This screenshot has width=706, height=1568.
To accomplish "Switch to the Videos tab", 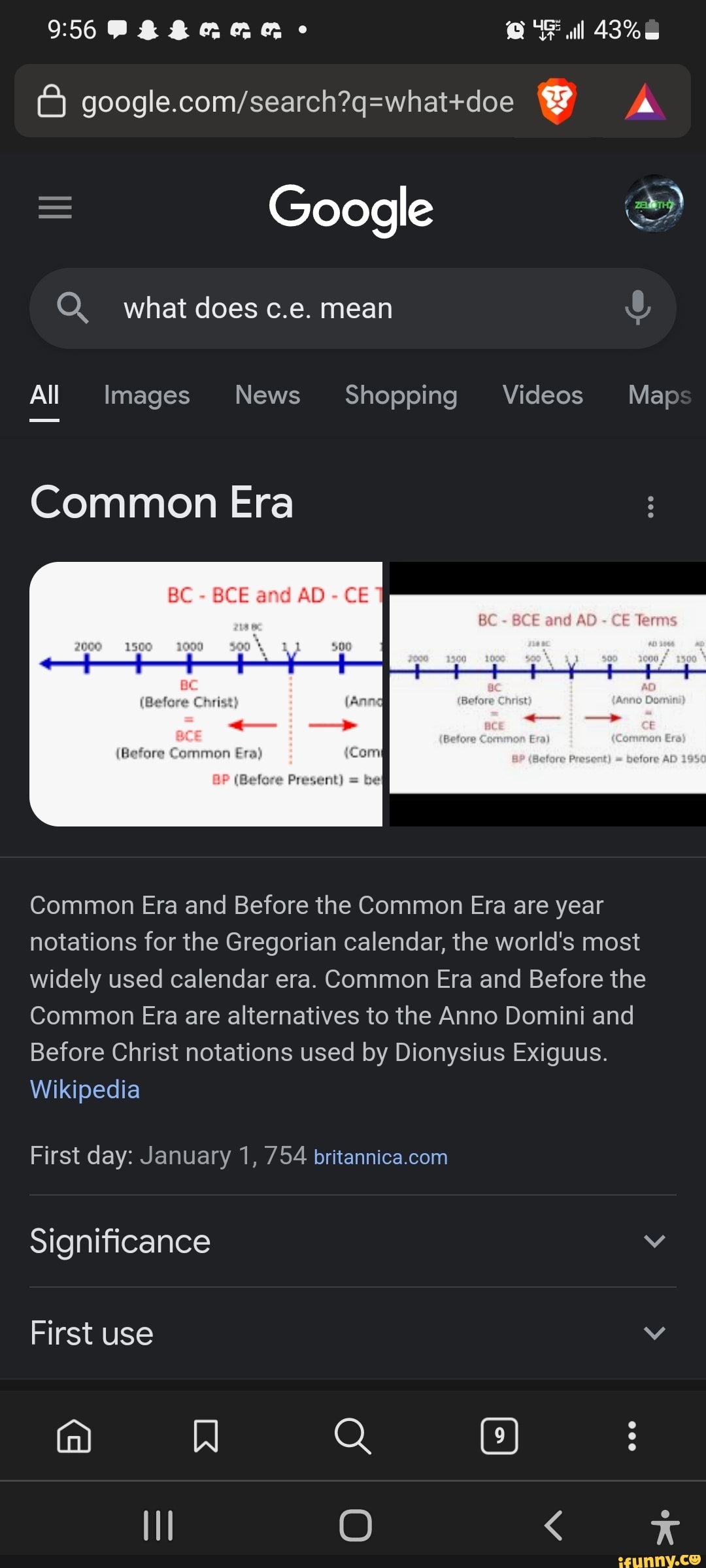I will pos(542,395).
